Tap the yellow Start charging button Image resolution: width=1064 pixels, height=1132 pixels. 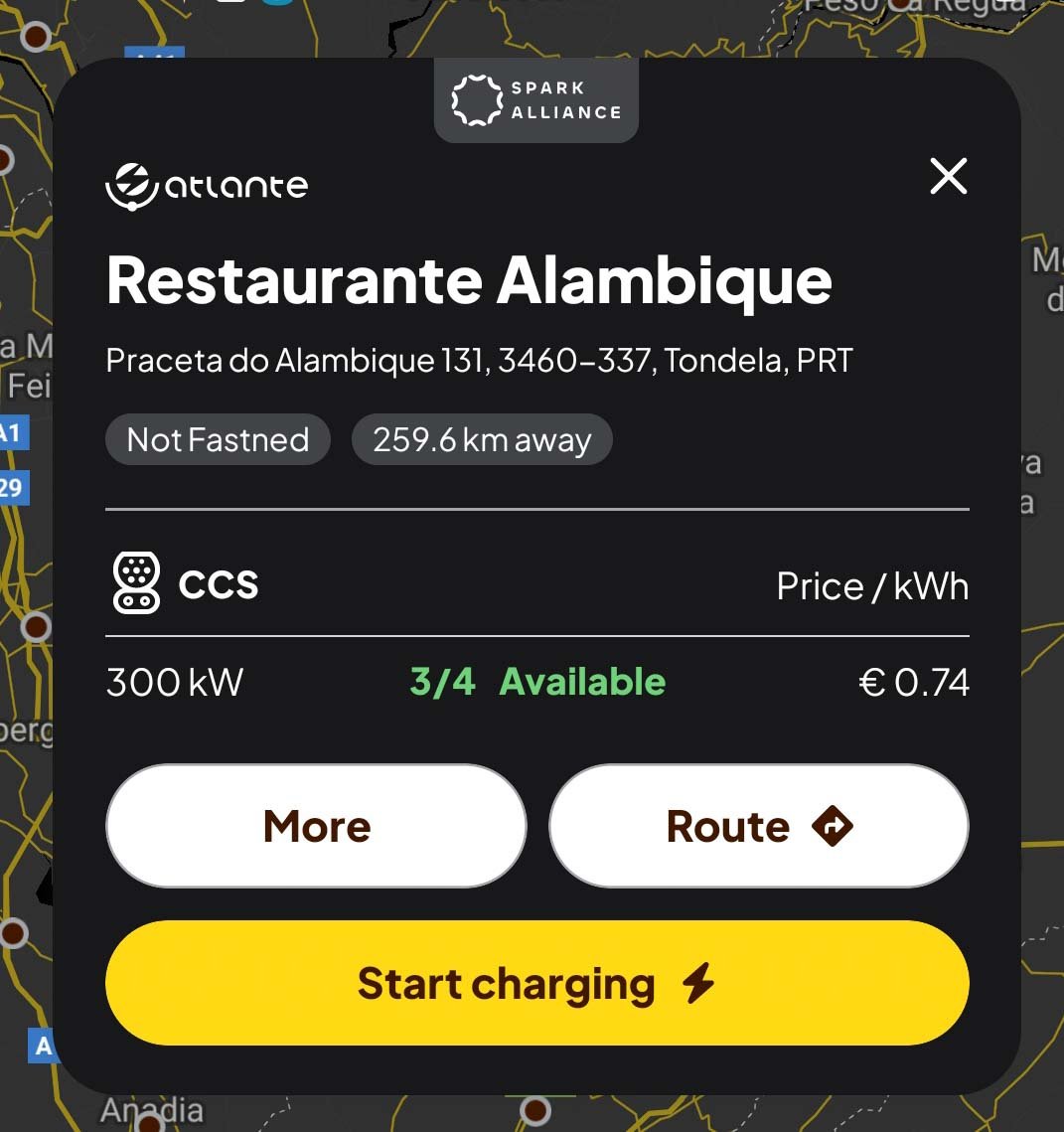pyautogui.click(x=536, y=983)
